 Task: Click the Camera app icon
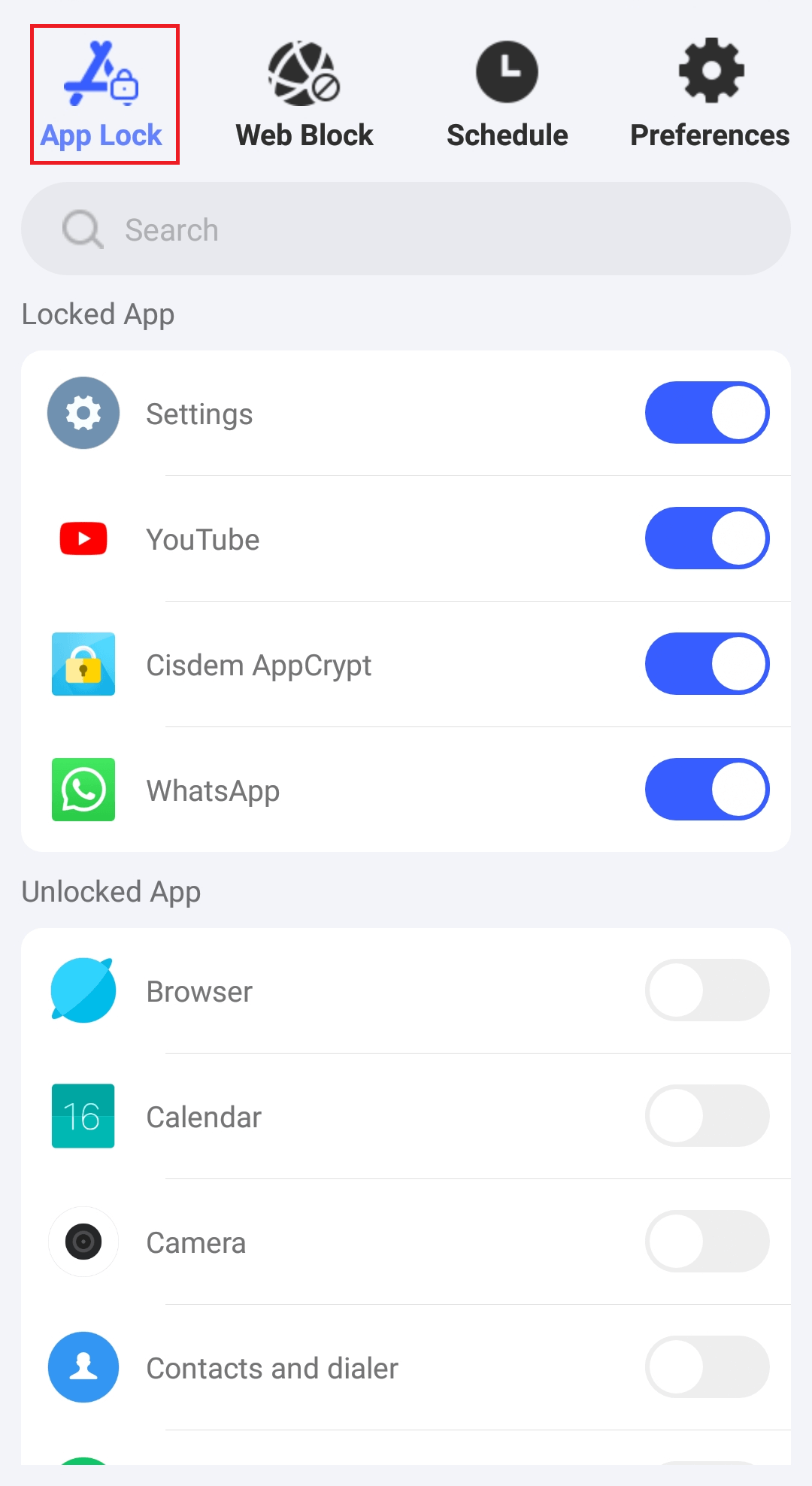click(83, 1242)
